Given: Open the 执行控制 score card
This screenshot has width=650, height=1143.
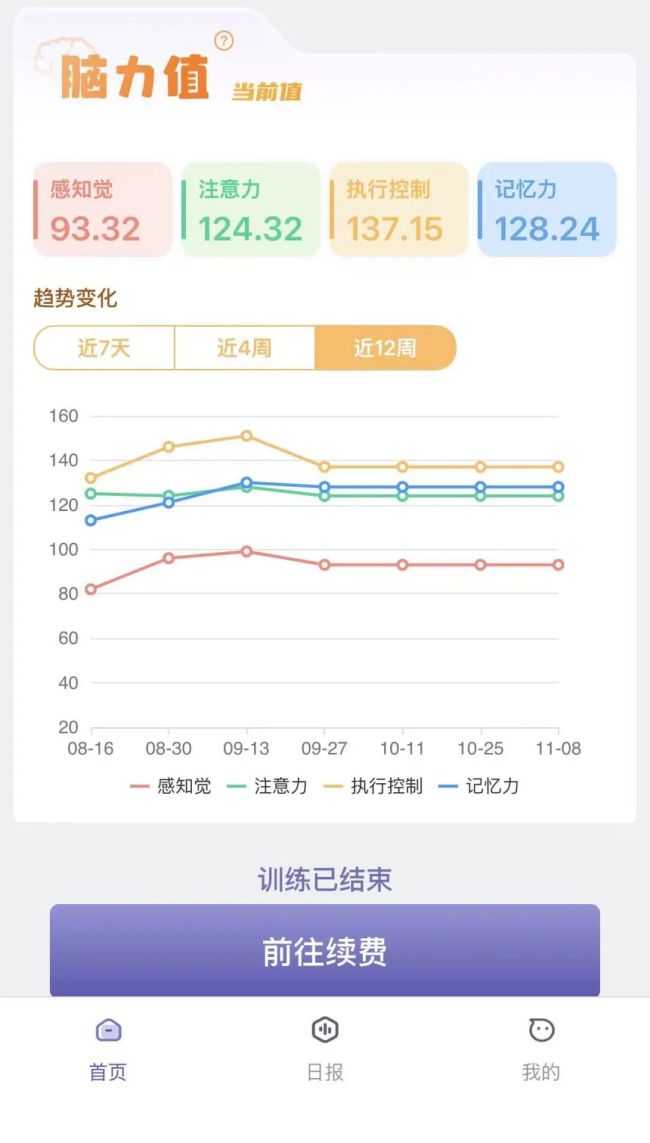Looking at the screenshot, I should pos(398,210).
